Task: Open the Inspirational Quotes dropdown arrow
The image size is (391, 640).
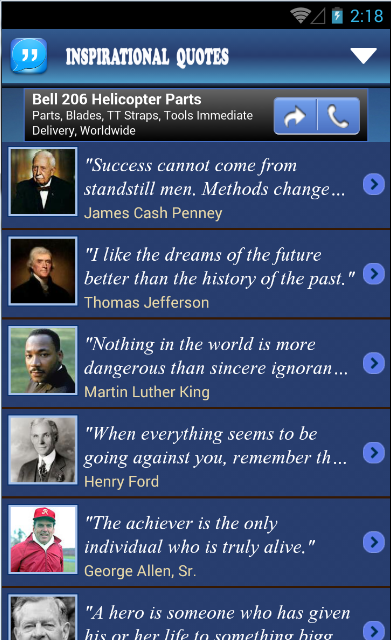Action: coord(363,56)
